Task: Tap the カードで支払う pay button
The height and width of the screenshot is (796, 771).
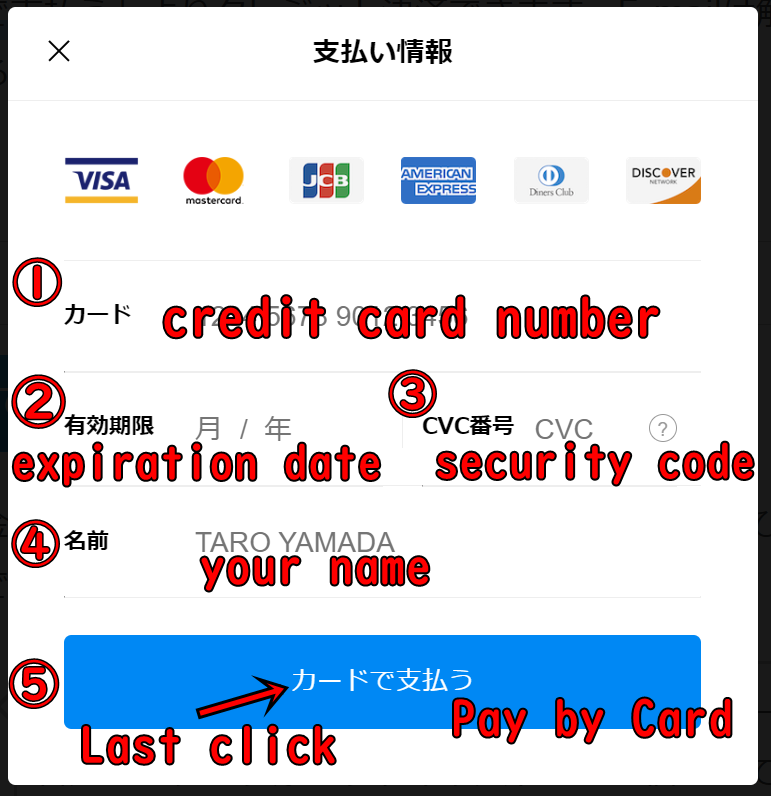Action: [x=382, y=681]
